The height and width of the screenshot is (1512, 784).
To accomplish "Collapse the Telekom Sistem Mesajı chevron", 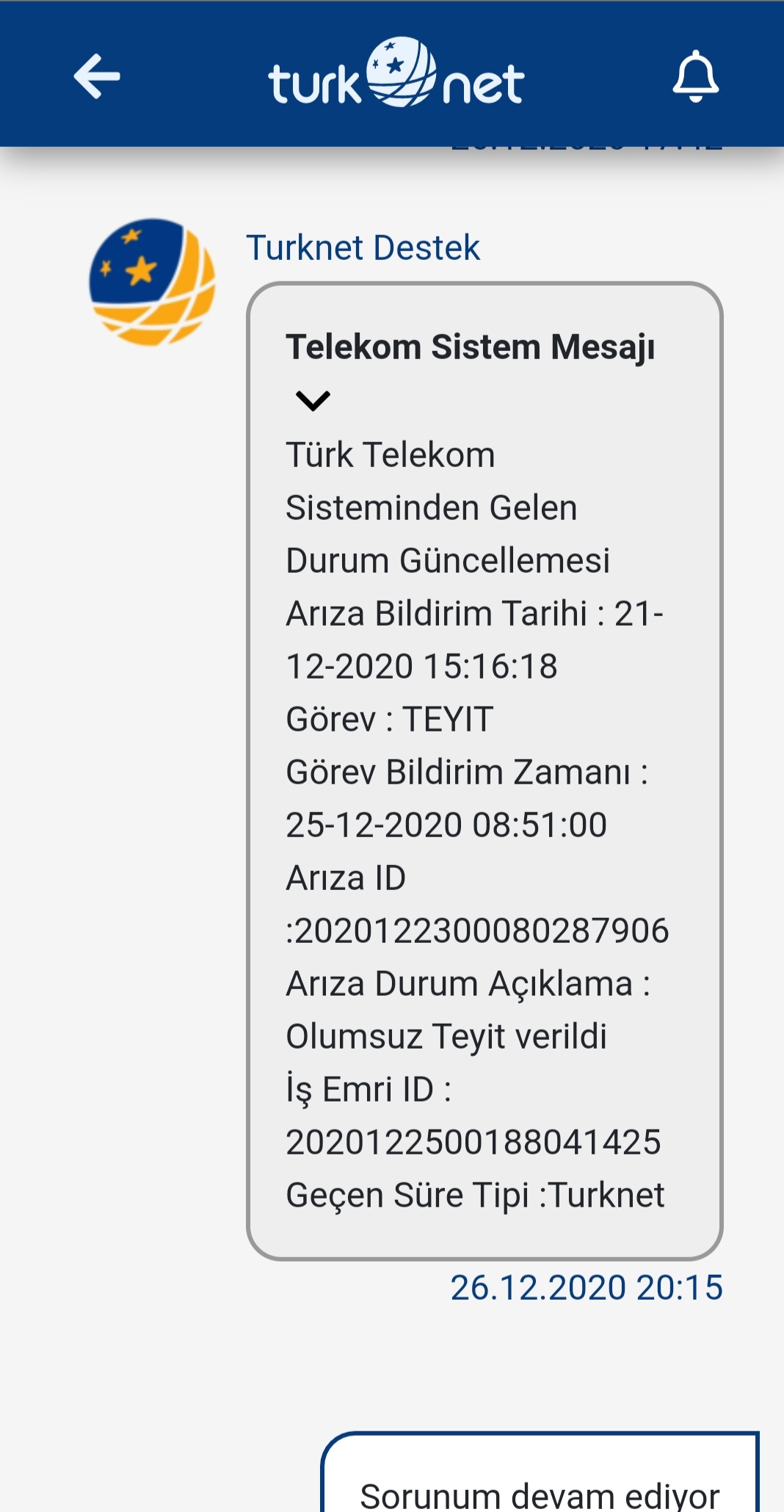I will (x=313, y=400).
